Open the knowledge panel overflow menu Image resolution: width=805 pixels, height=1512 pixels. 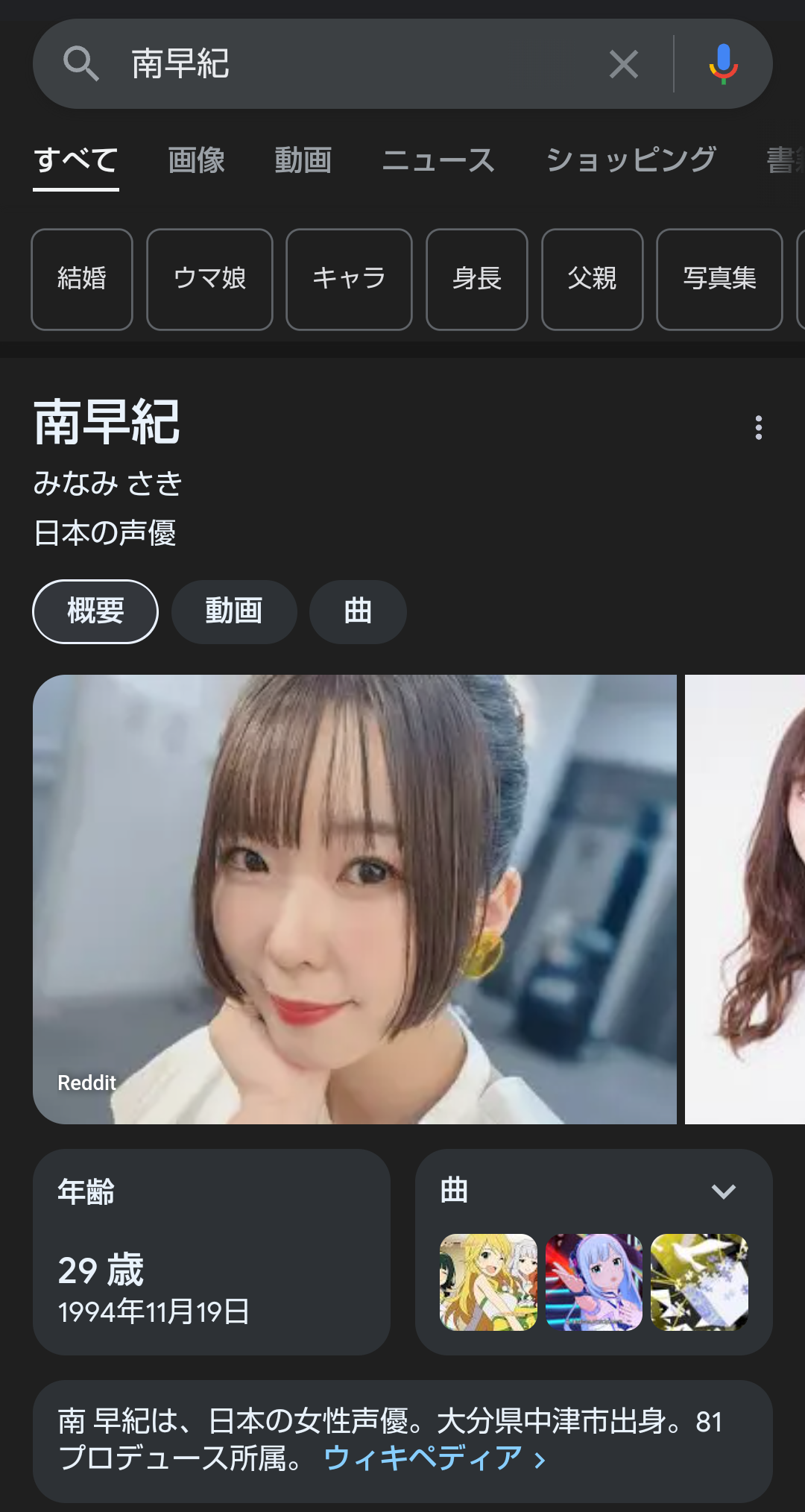pyautogui.click(x=759, y=427)
